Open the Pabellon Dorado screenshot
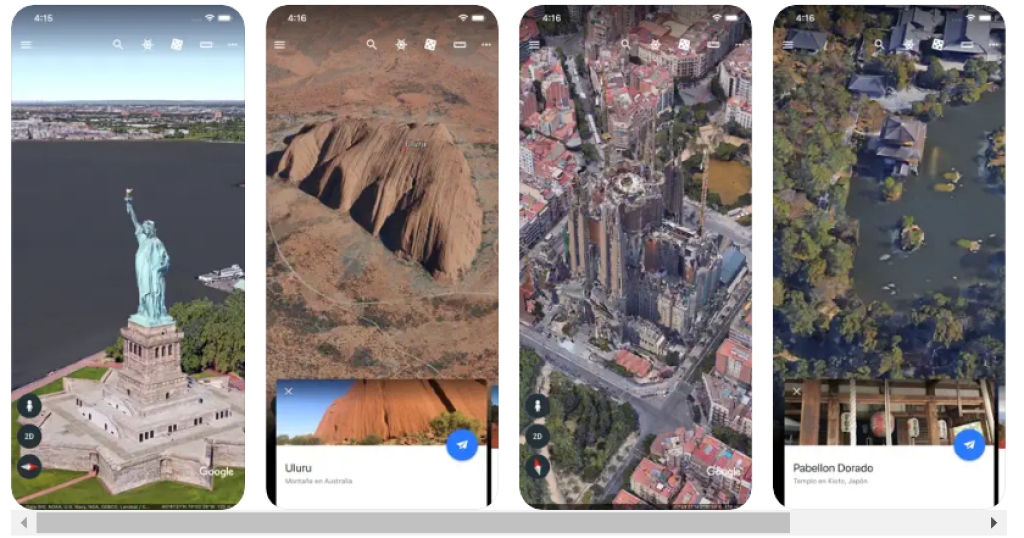1024x538 pixels. pos(889,256)
